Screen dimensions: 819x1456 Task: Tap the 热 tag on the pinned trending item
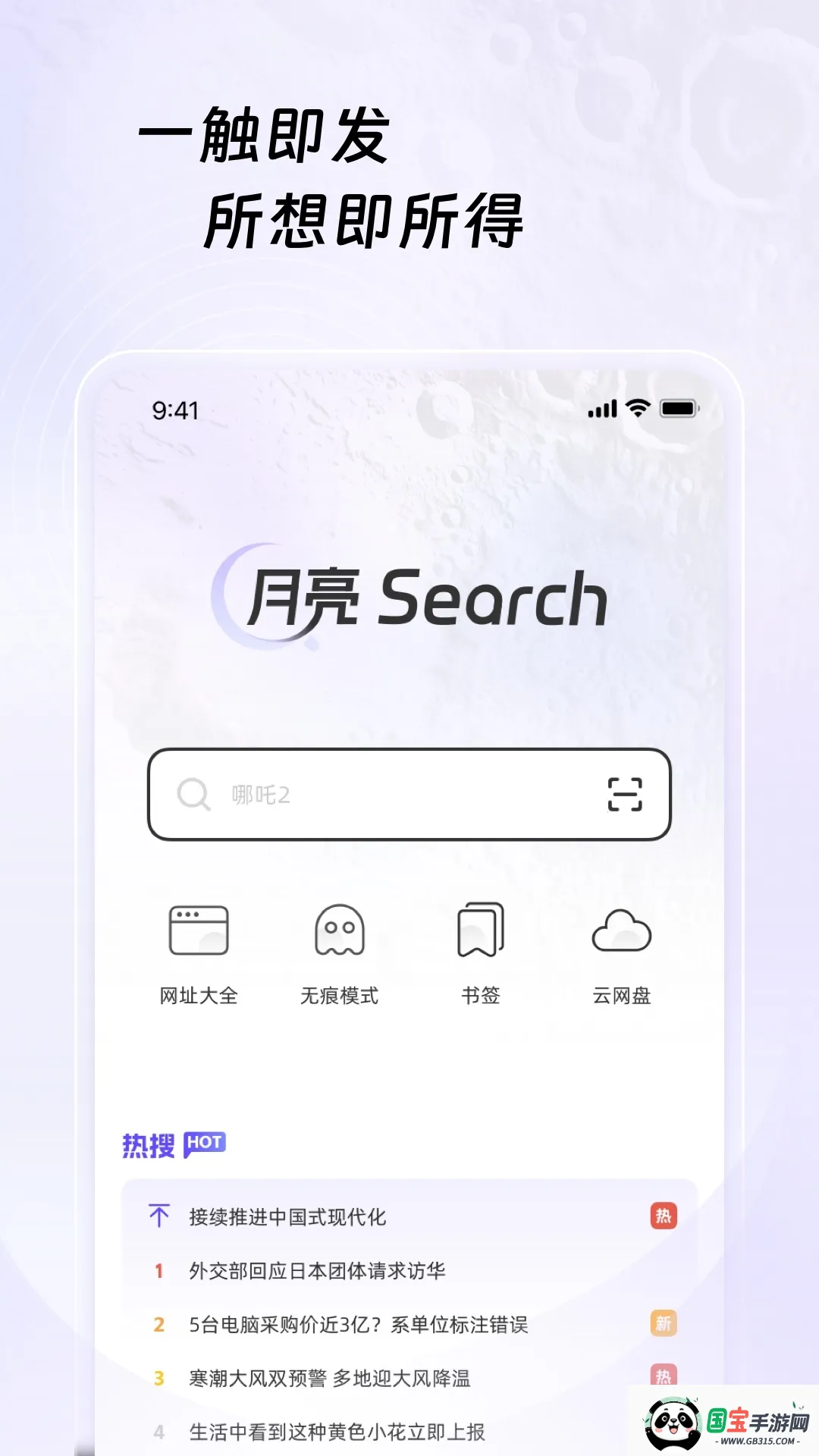coord(664,1210)
